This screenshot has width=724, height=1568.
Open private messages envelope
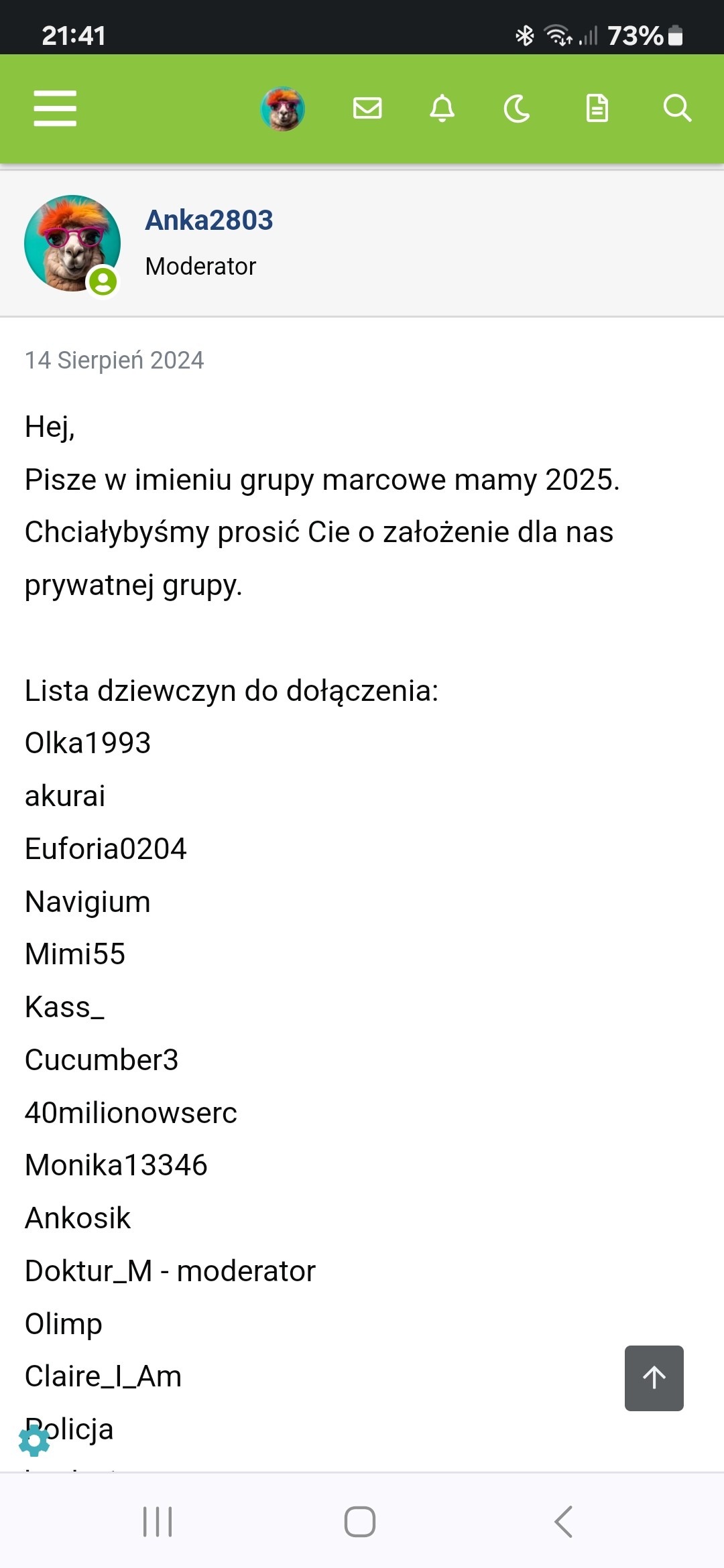367,108
